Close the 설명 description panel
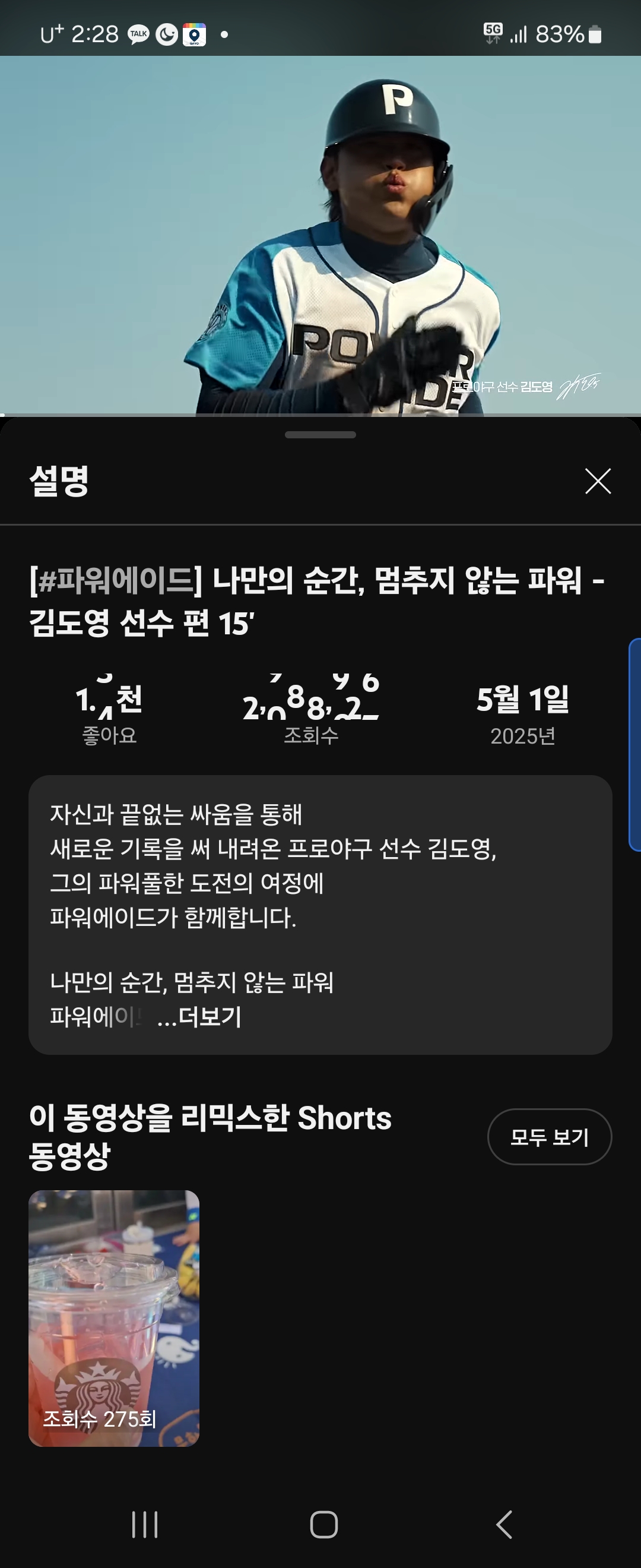This screenshot has height=1568, width=641. (x=598, y=481)
